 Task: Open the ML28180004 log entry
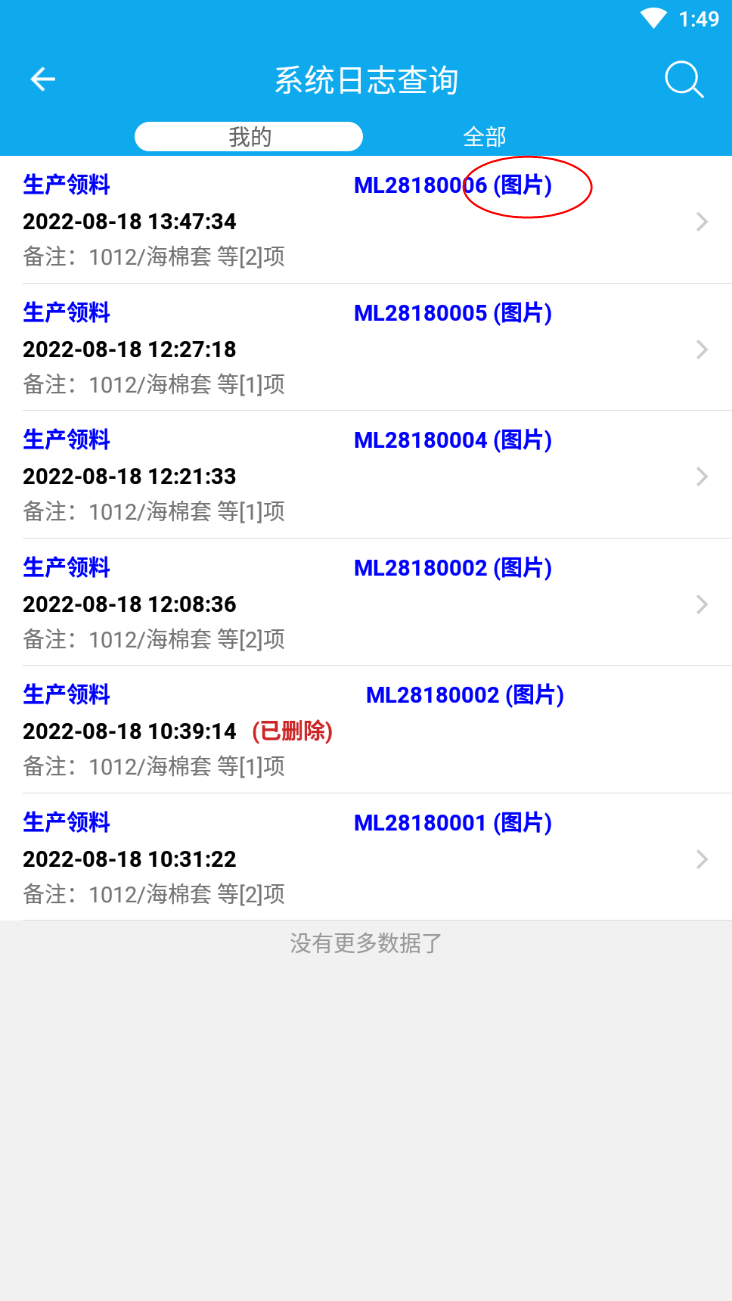(366, 475)
